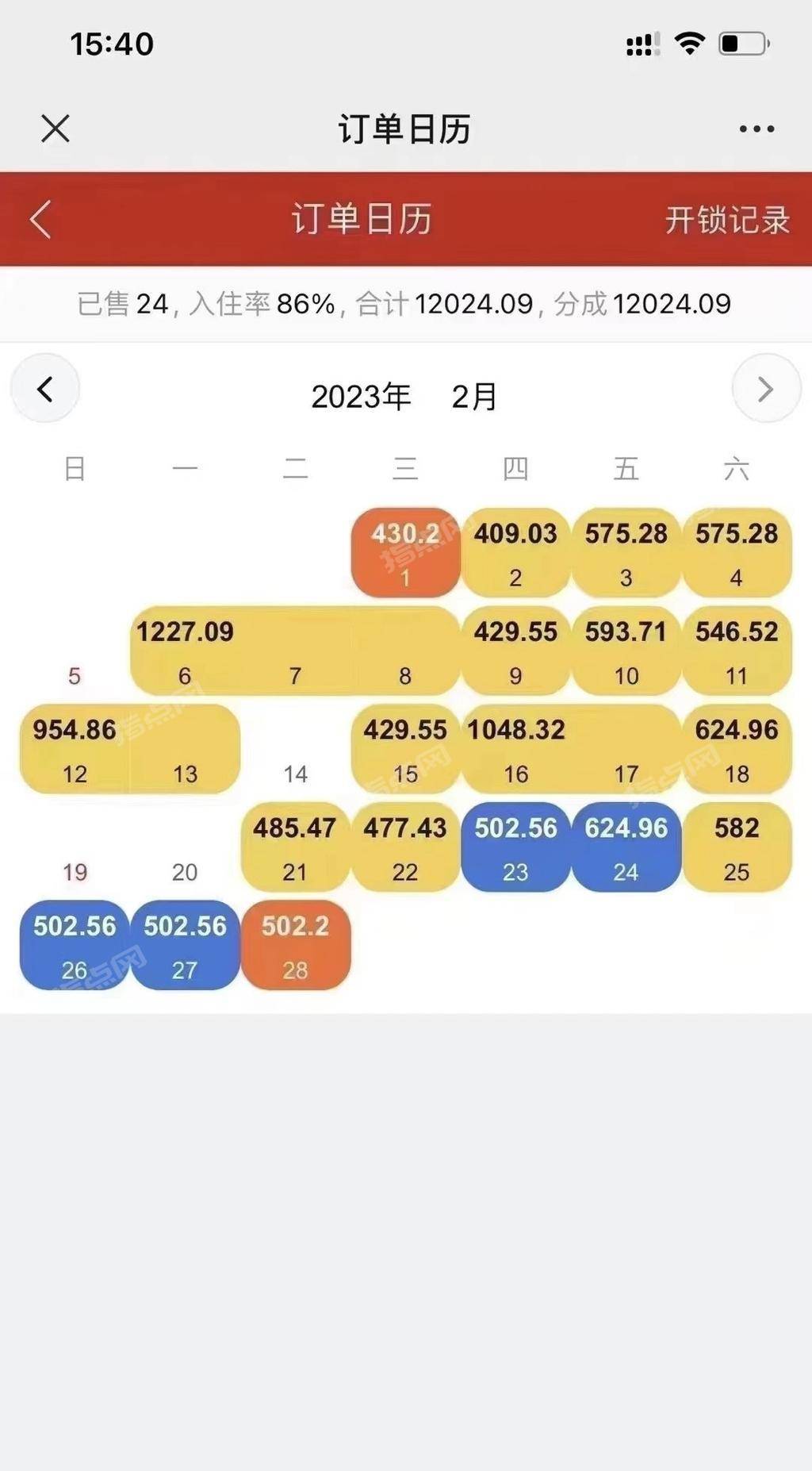Open the three-dot overflow menu
Image resolution: width=812 pixels, height=1471 pixels.
(756, 129)
